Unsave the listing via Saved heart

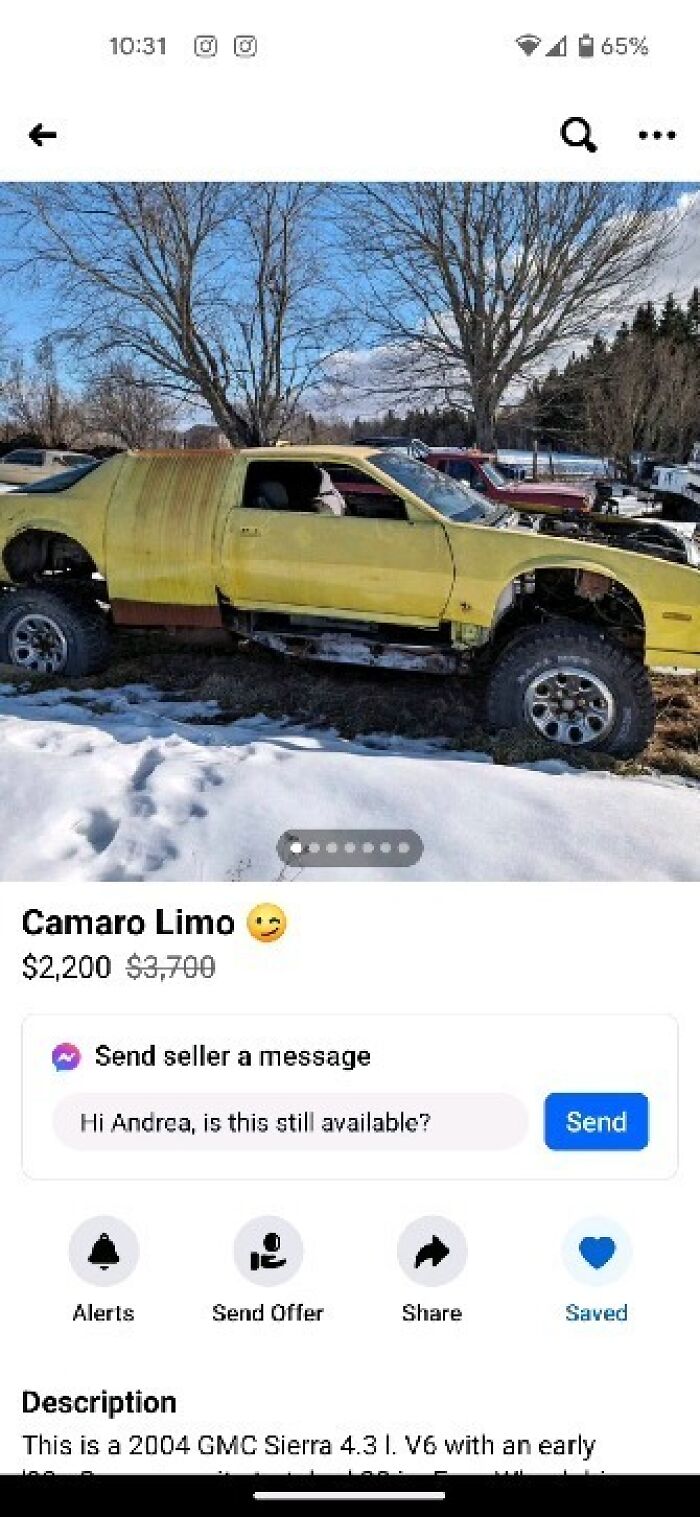click(596, 1251)
